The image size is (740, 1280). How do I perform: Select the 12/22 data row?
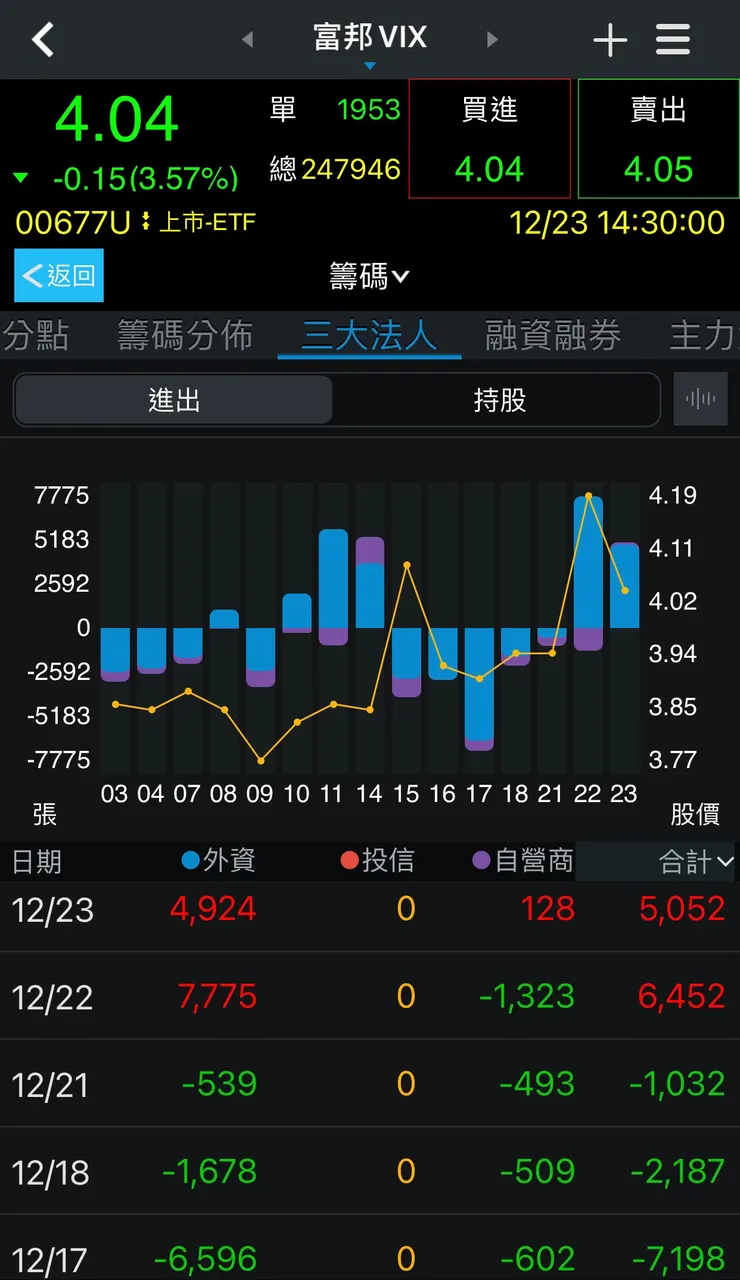[370, 996]
